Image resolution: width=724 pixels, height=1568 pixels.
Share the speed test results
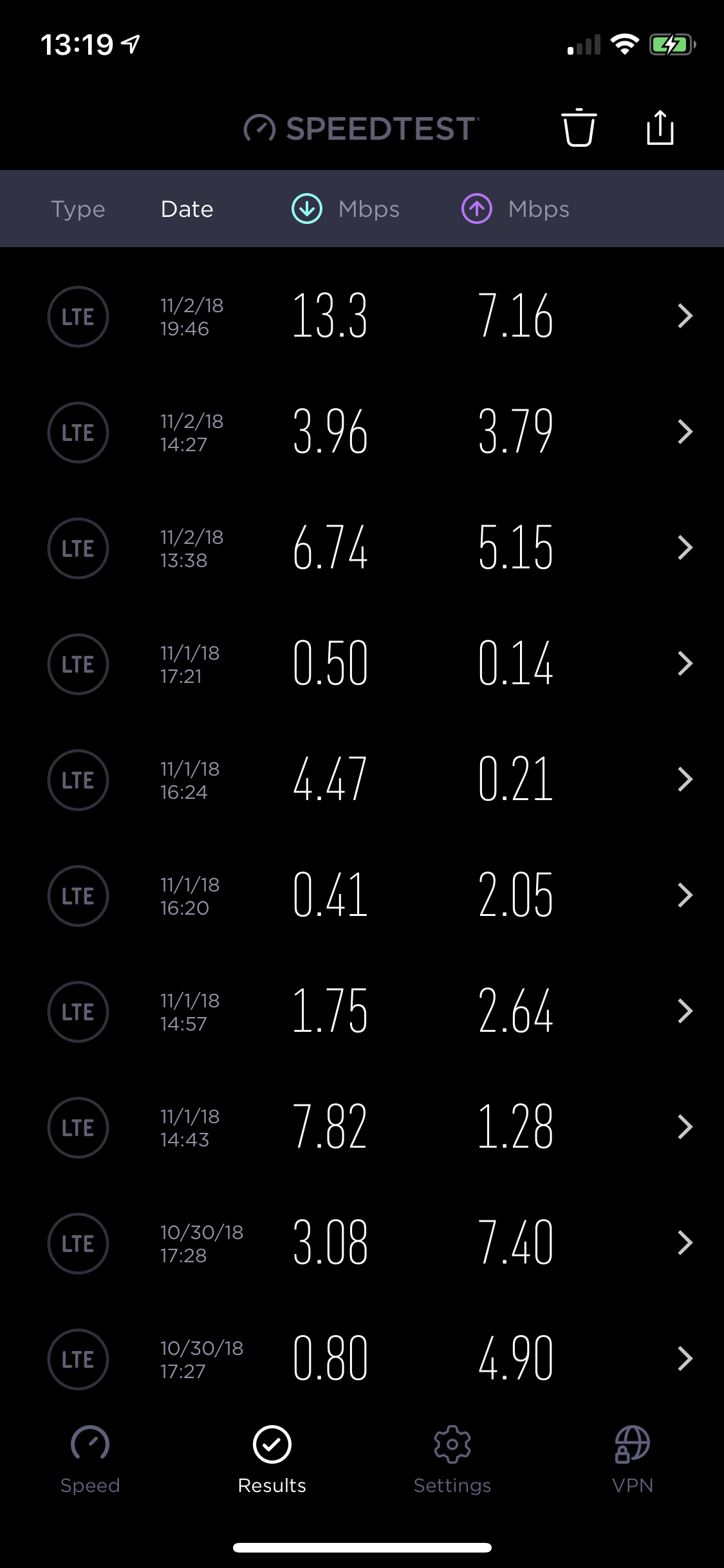660,128
